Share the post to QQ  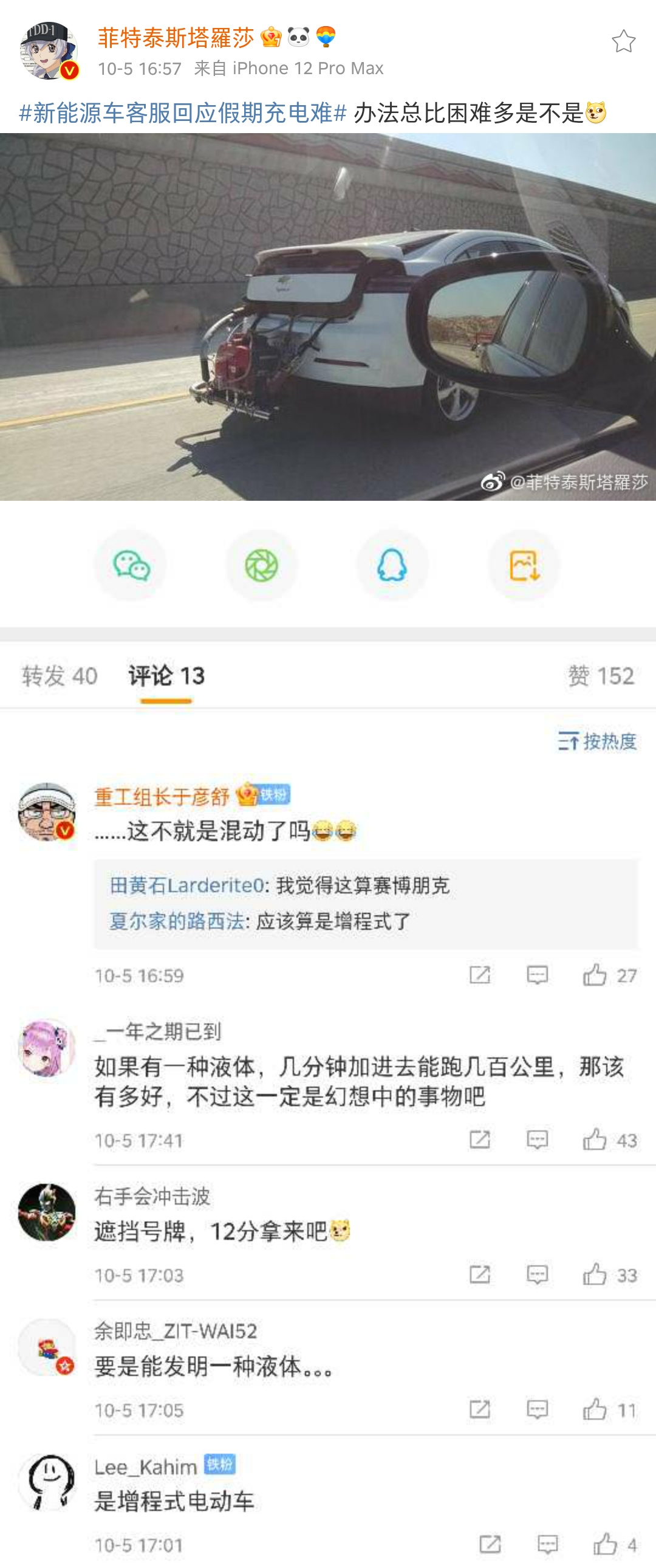[392, 565]
